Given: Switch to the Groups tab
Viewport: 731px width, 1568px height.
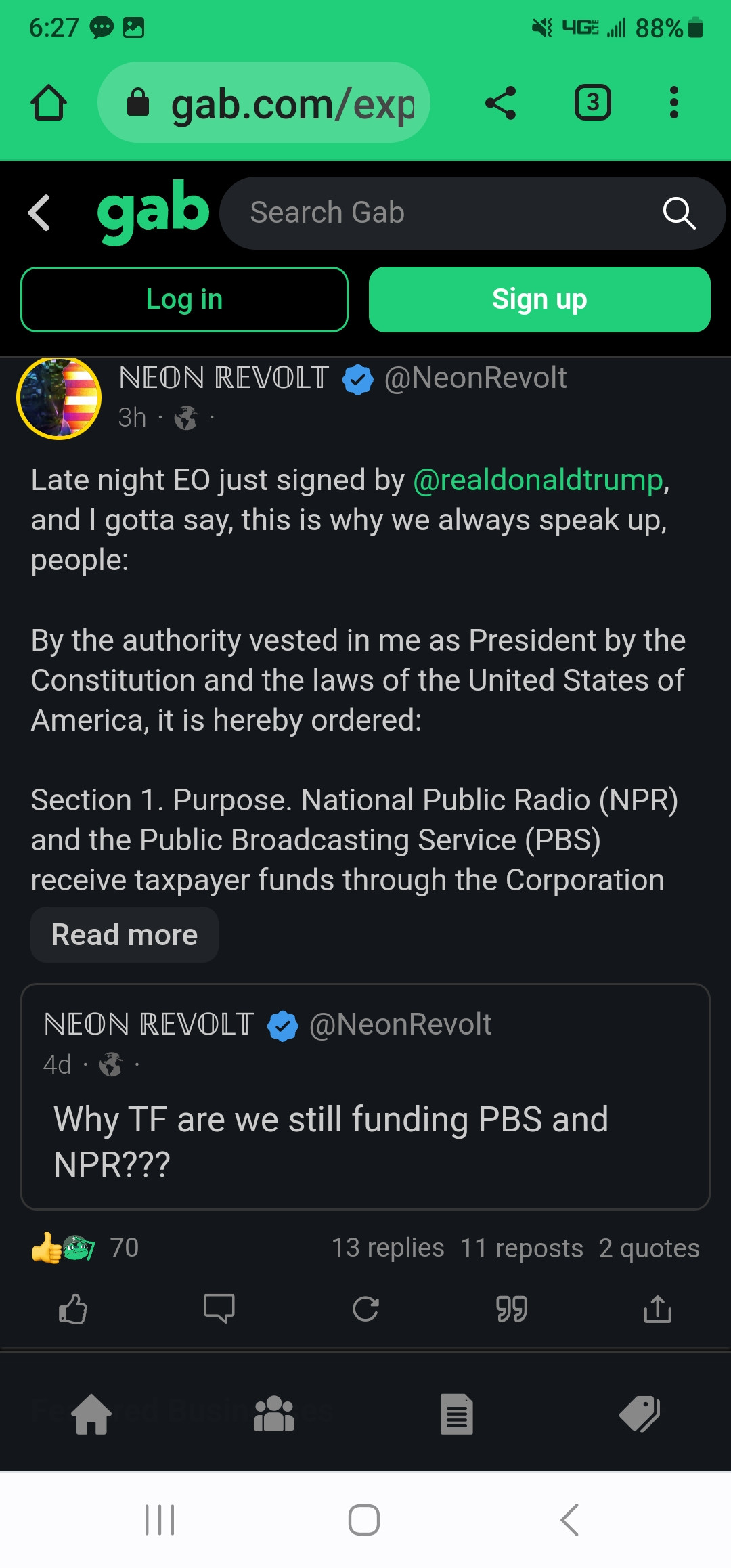Looking at the screenshot, I should click(x=274, y=1414).
